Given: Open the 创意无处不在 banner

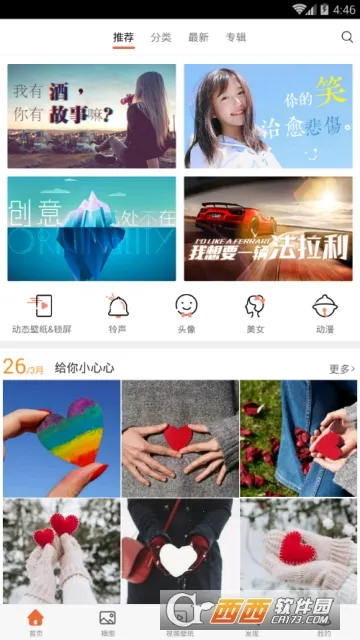Looking at the screenshot, I should pyautogui.click(x=92, y=229).
